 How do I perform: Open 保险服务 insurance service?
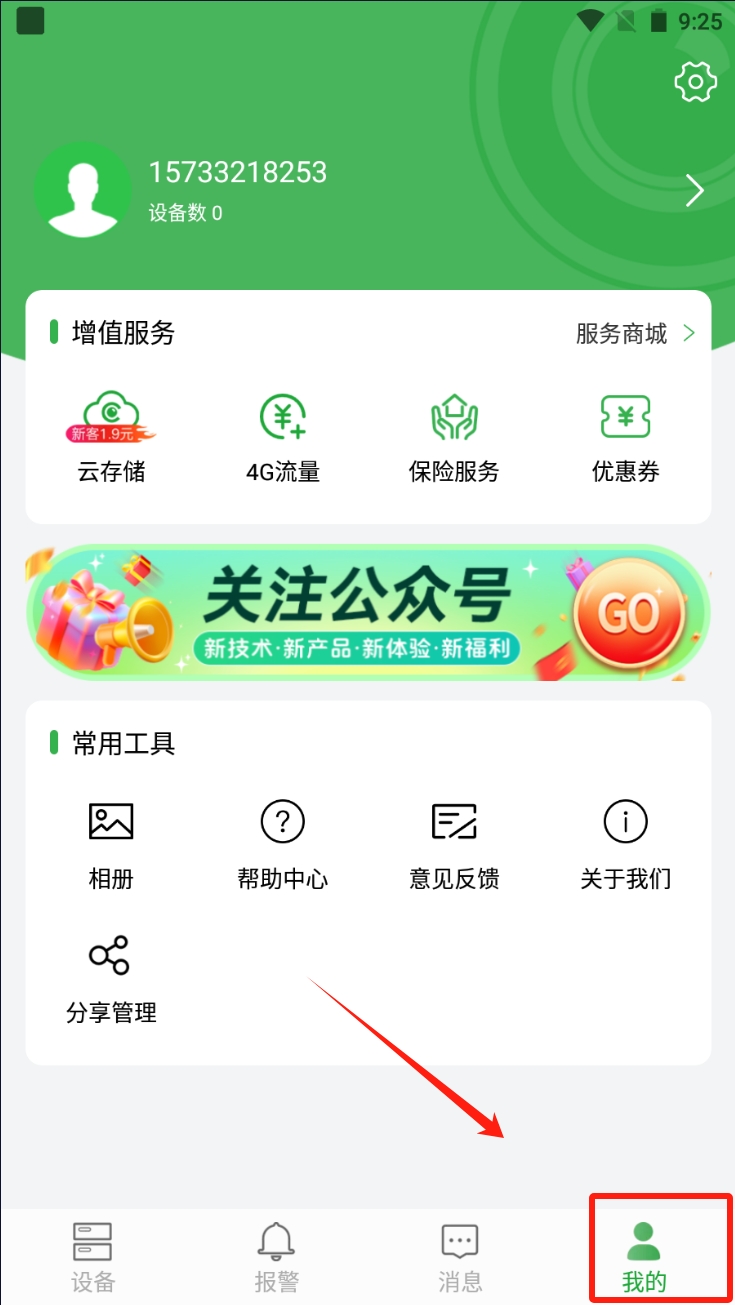pyautogui.click(x=454, y=438)
